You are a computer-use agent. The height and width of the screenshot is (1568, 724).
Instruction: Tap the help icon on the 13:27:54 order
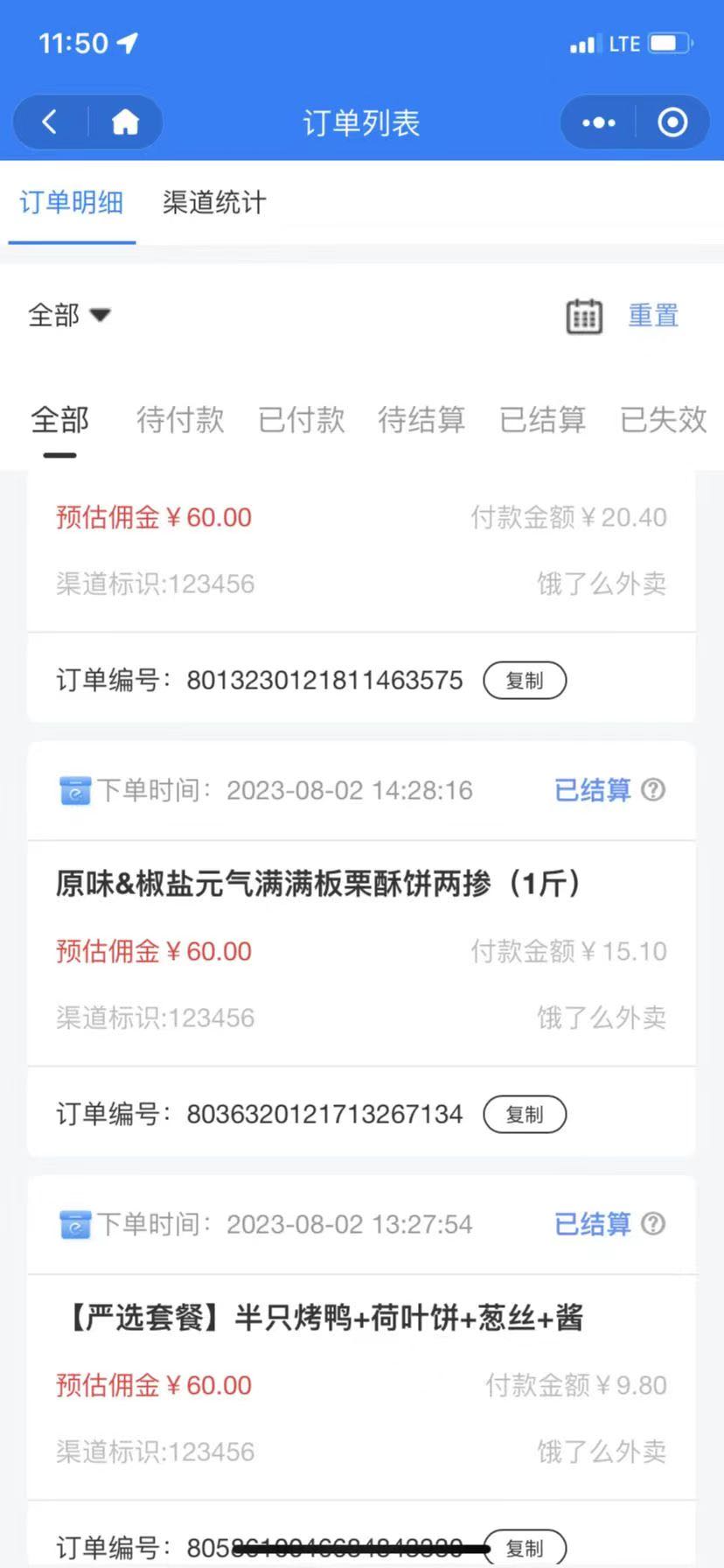[653, 1223]
